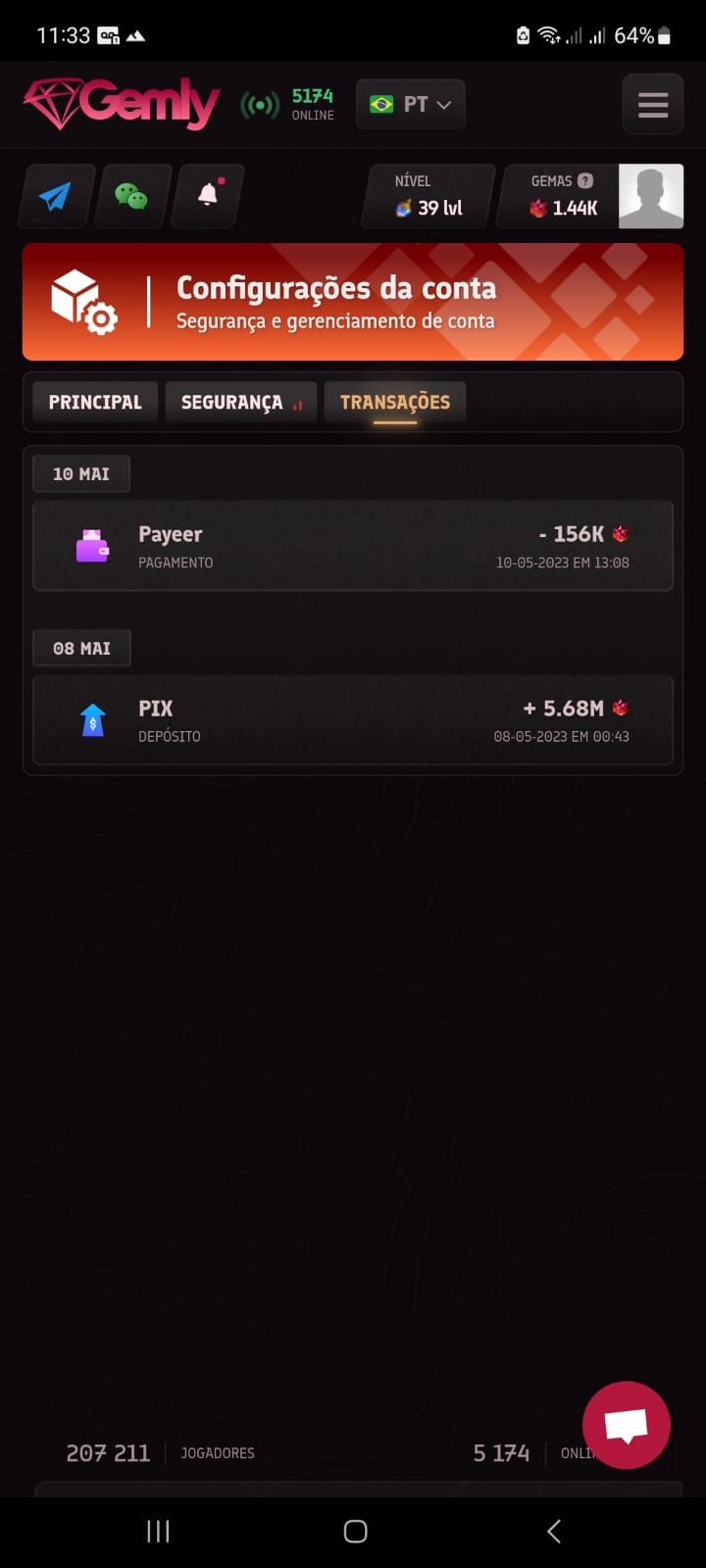Open the live chat support bubble
706x1568 pixels.
pos(627,1425)
